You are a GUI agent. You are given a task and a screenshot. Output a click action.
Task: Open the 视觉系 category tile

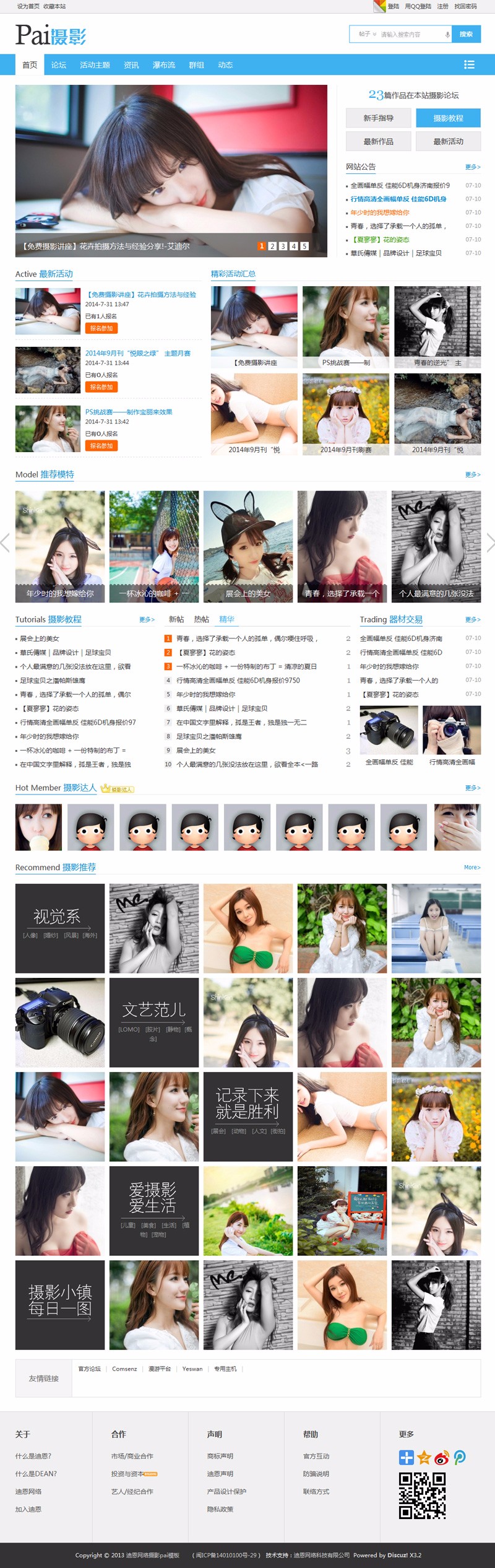60,928
